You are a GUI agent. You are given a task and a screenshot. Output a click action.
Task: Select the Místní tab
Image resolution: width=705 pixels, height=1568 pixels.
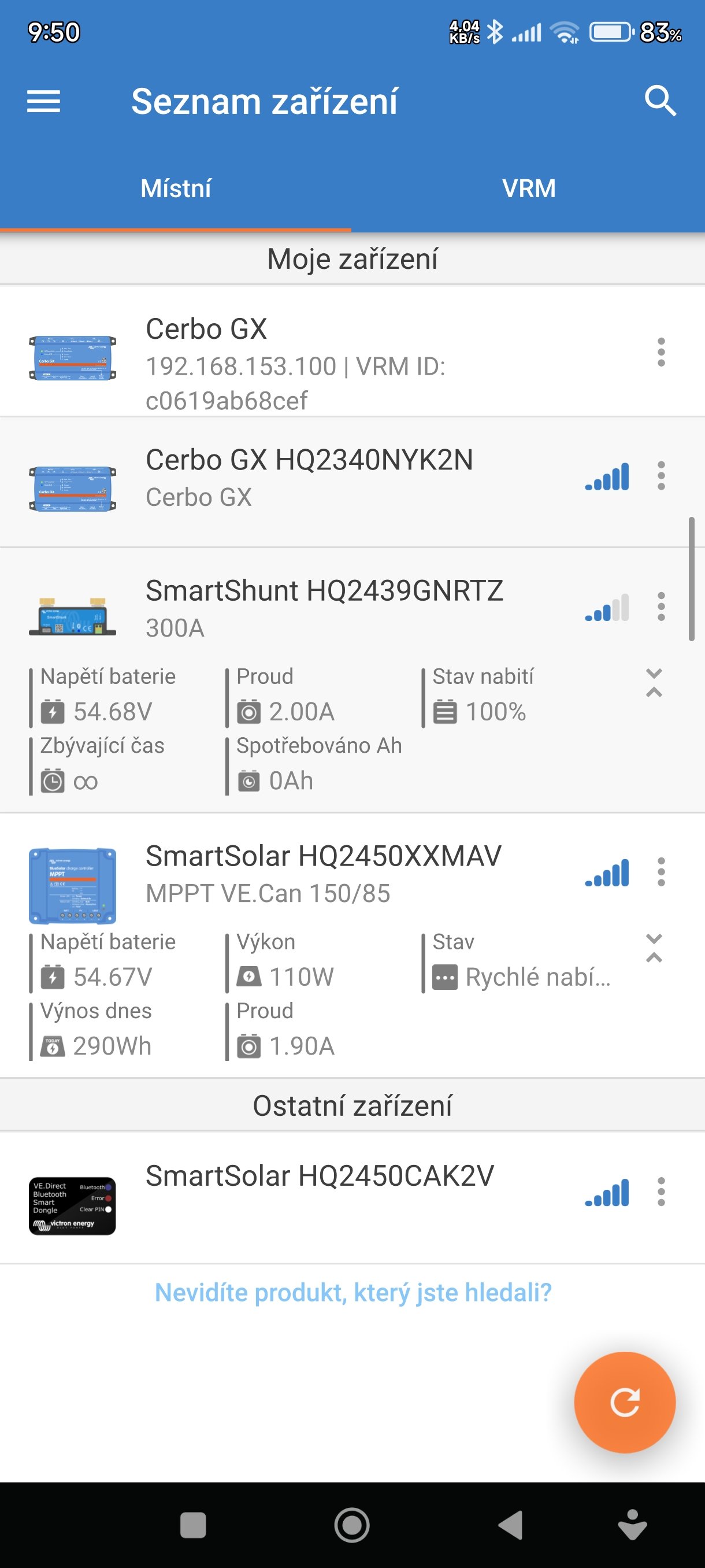tap(176, 188)
